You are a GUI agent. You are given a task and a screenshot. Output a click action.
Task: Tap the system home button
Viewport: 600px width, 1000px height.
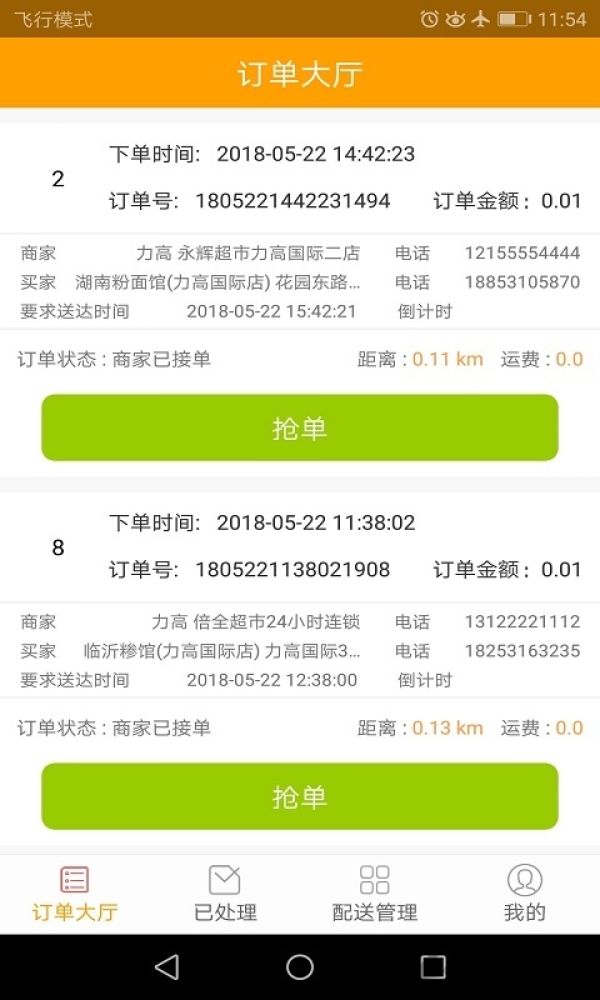click(x=300, y=967)
